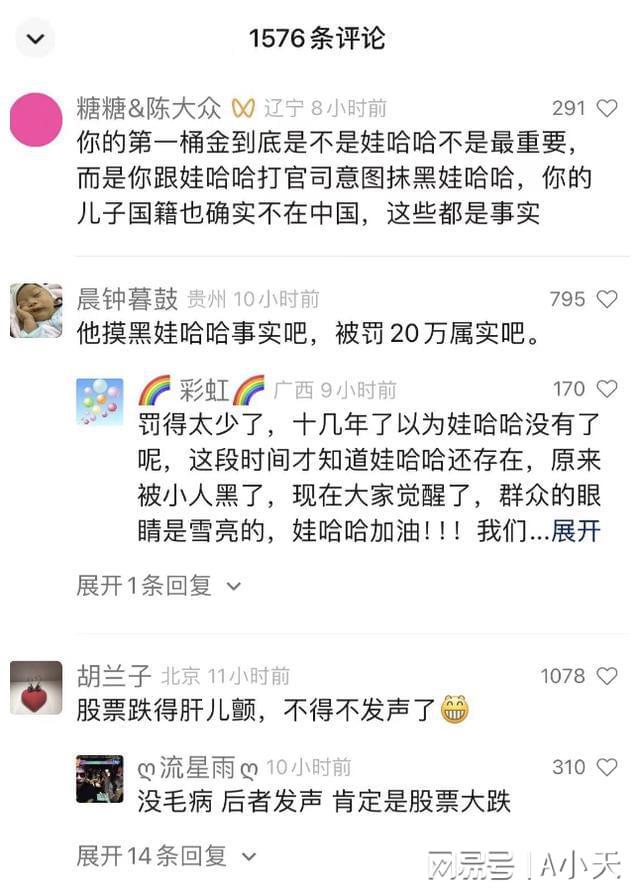Open 晨钟暮鼓's profile avatar

tap(36, 310)
